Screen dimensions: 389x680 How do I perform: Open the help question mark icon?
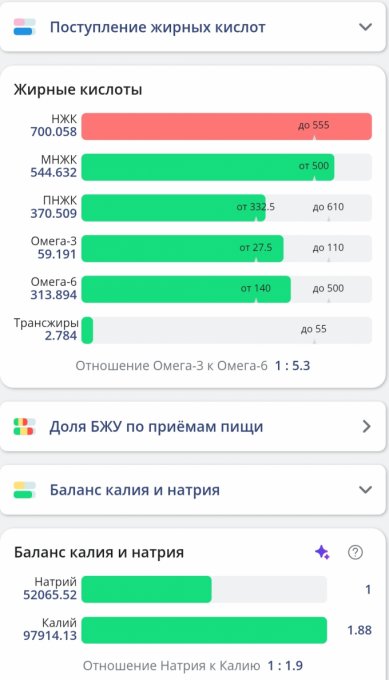click(x=355, y=552)
